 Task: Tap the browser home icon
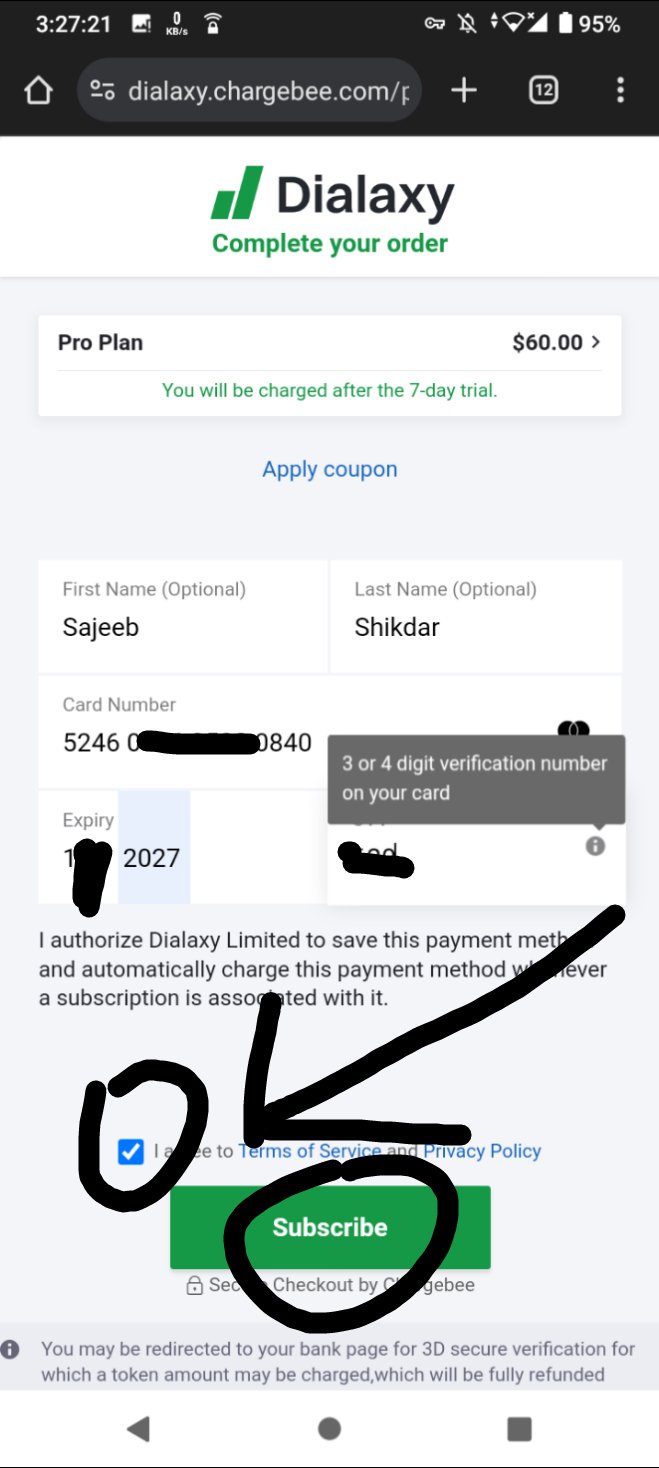click(38, 91)
